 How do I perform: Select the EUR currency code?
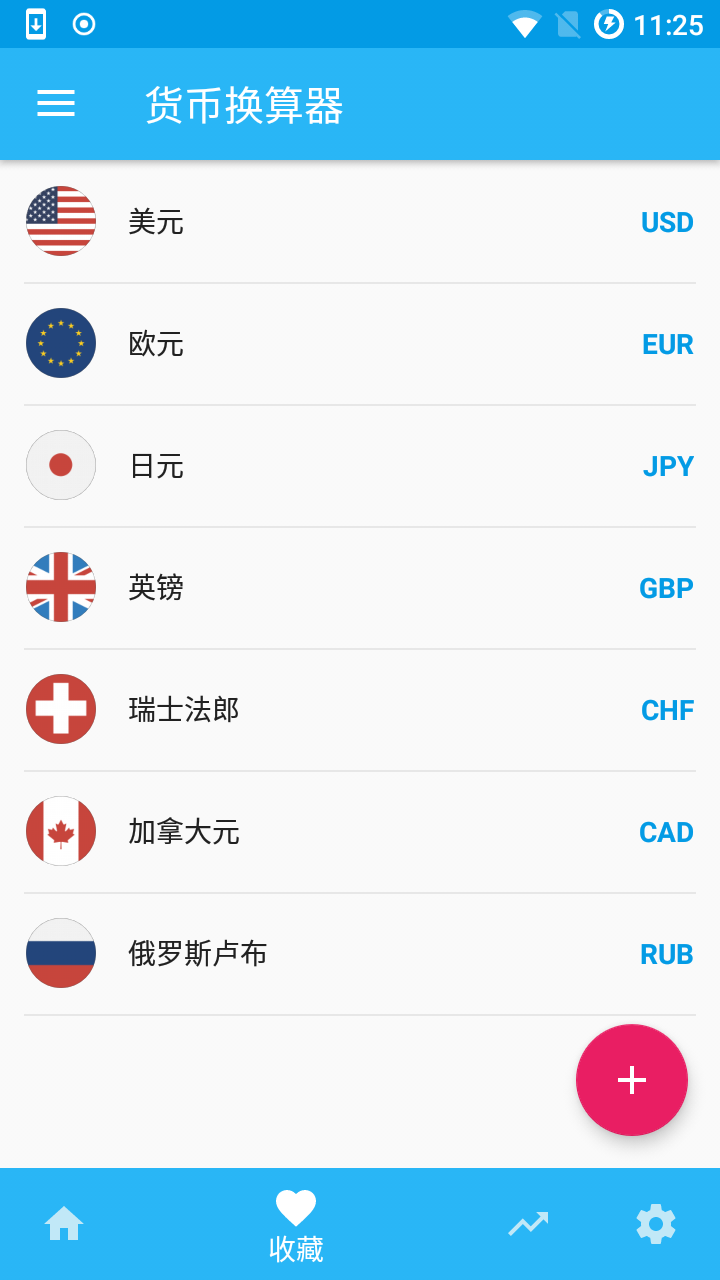click(x=667, y=343)
